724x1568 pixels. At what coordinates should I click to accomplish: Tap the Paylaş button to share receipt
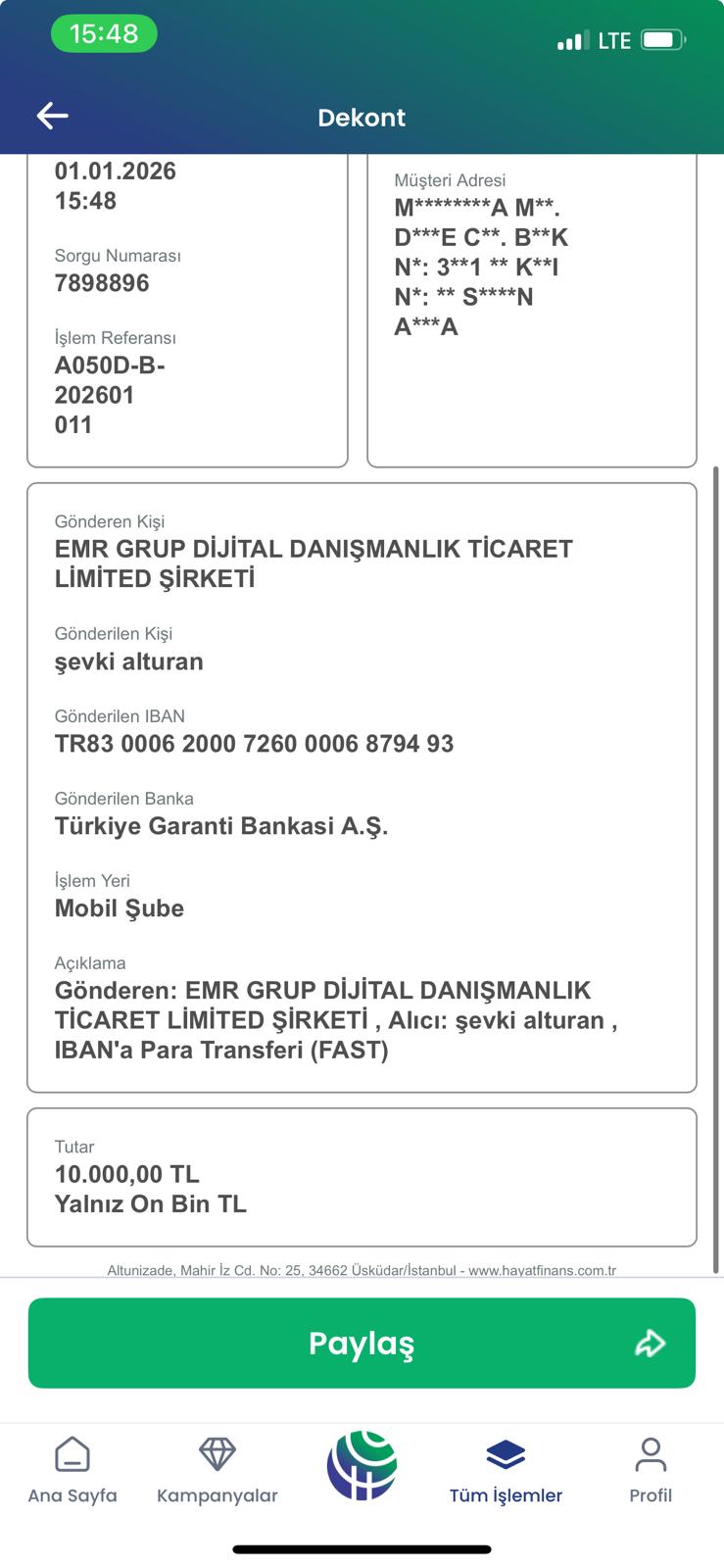pyautogui.click(x=362, y=1343)
